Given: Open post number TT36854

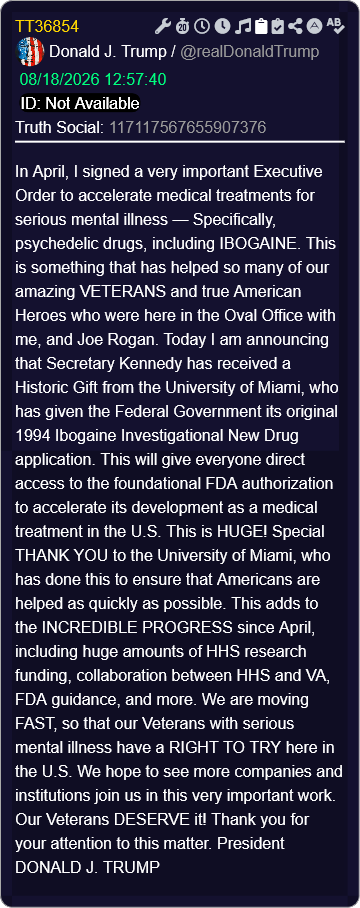Looking at the screenshot, I should [x=47, y=27].
